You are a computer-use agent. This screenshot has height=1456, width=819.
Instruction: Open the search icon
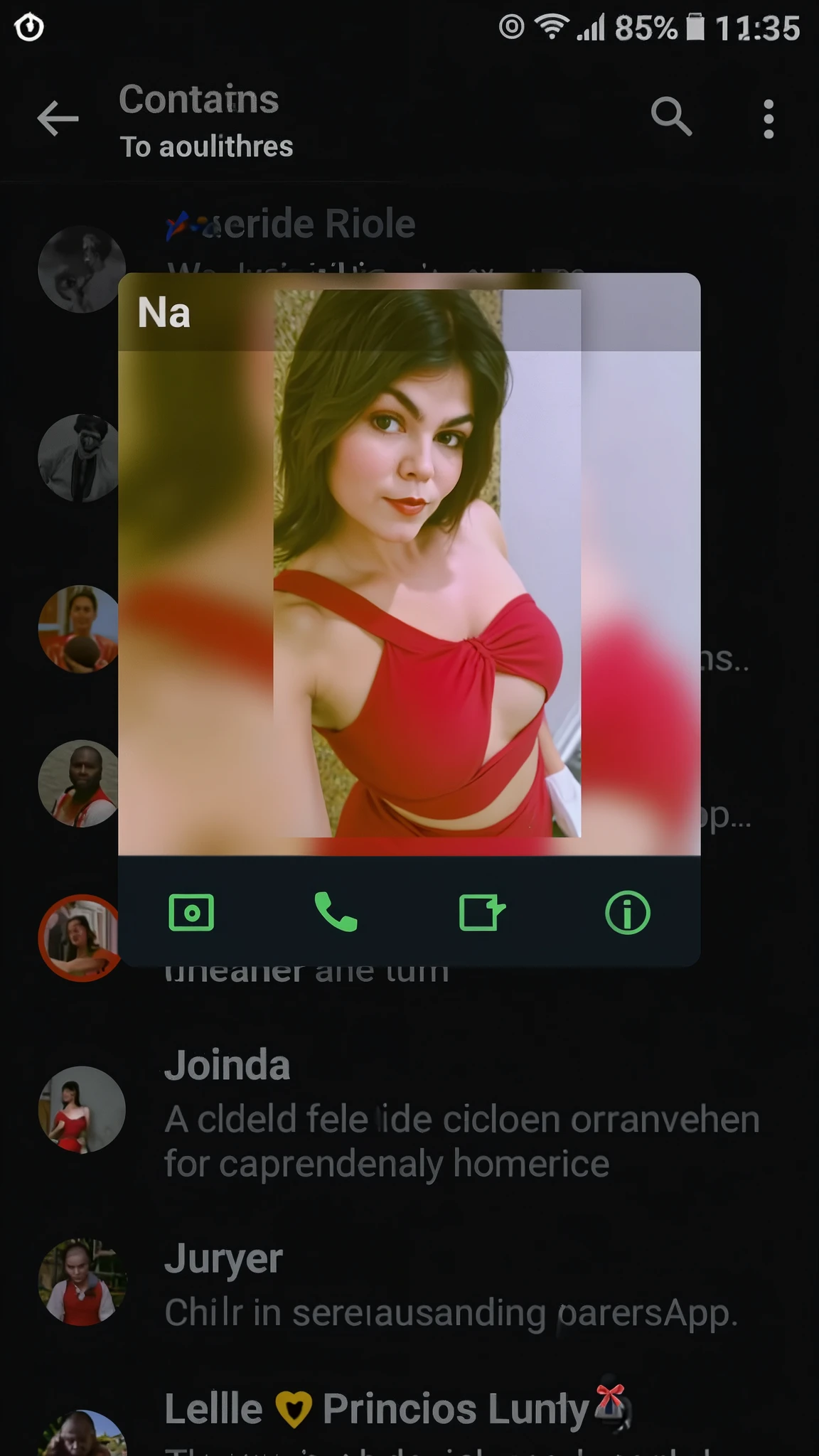point(671,117)
